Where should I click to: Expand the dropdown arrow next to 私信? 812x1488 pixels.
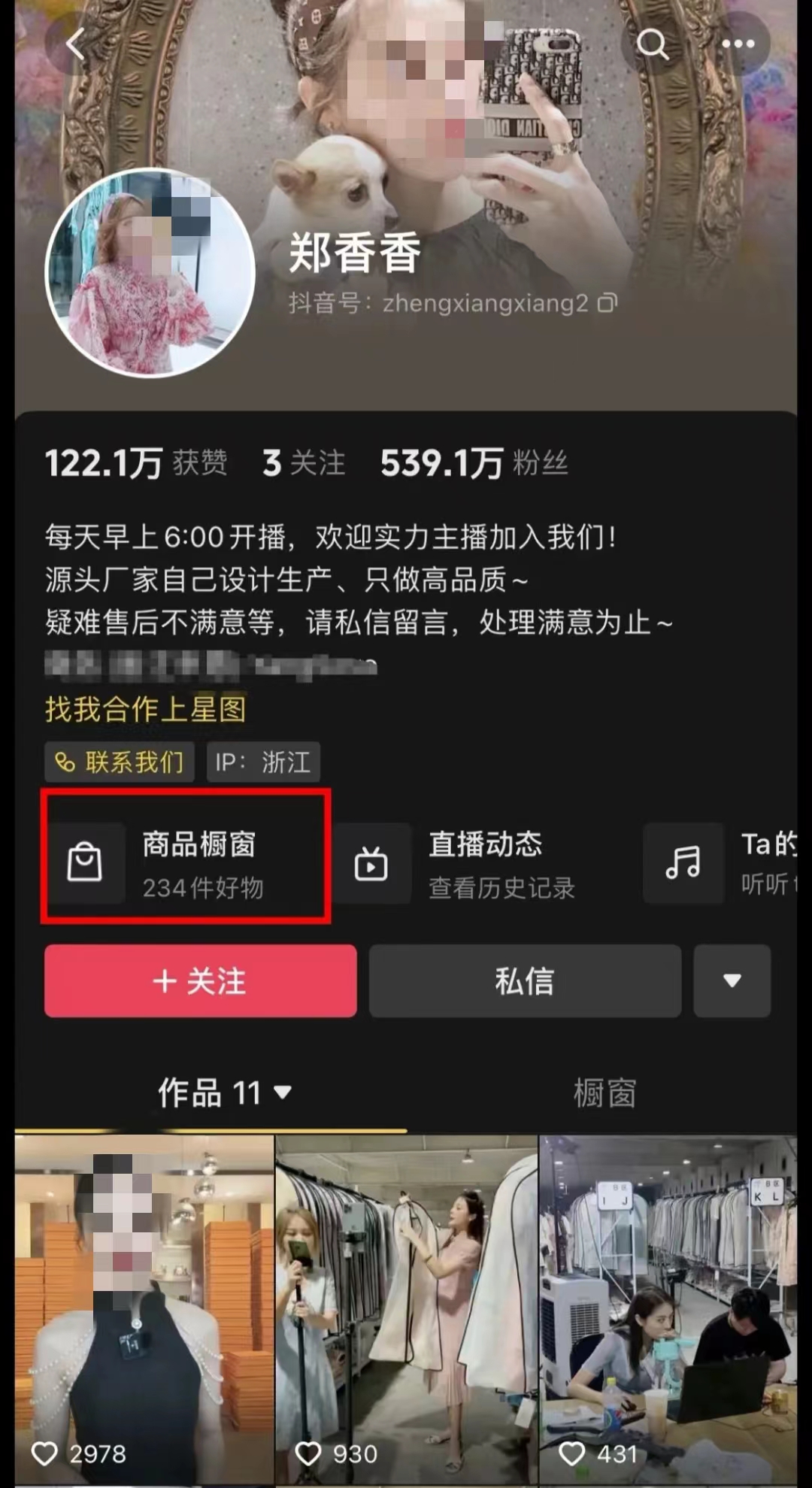732,981
